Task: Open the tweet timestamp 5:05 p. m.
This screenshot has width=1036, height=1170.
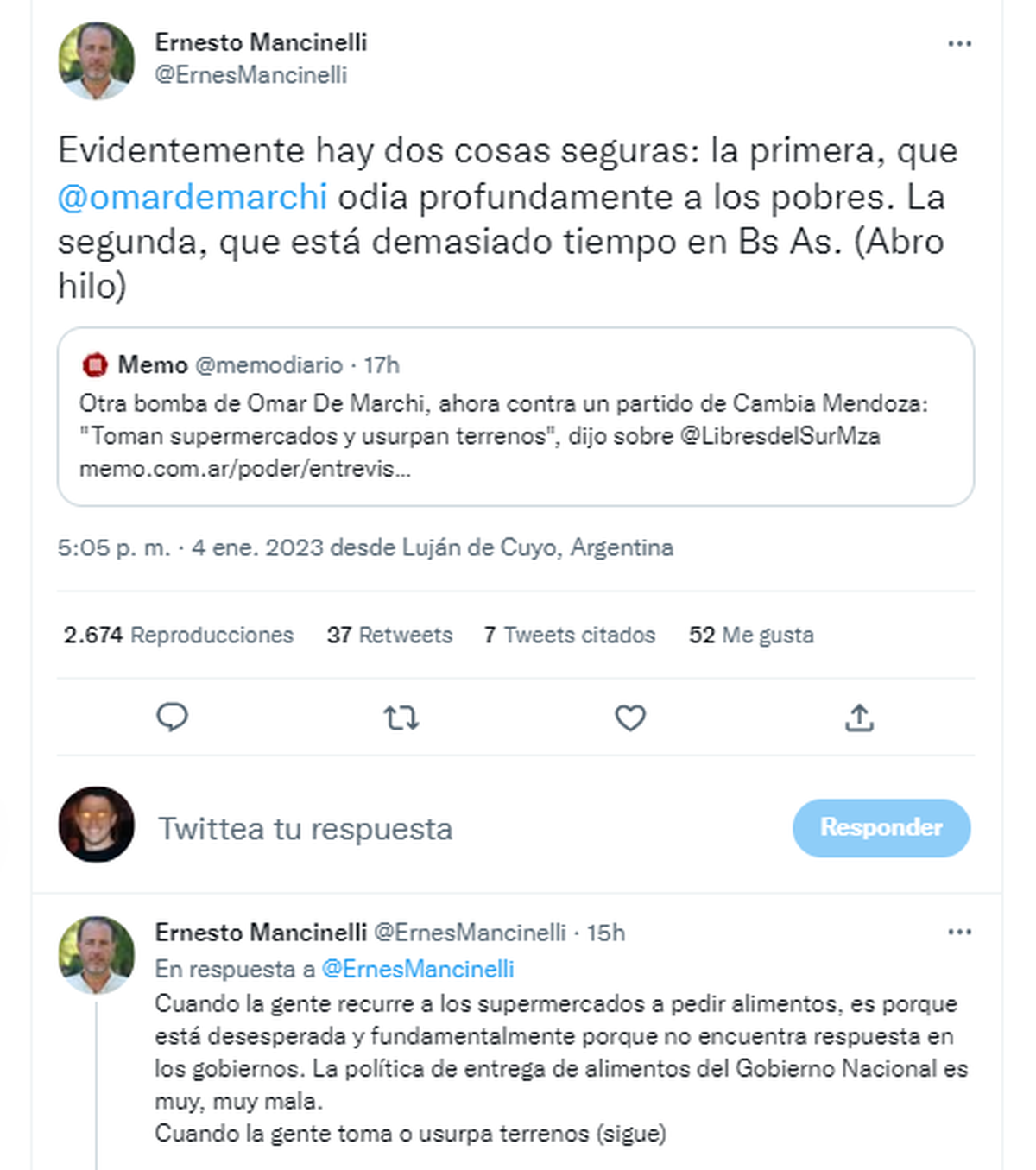Action: (114, 548)
